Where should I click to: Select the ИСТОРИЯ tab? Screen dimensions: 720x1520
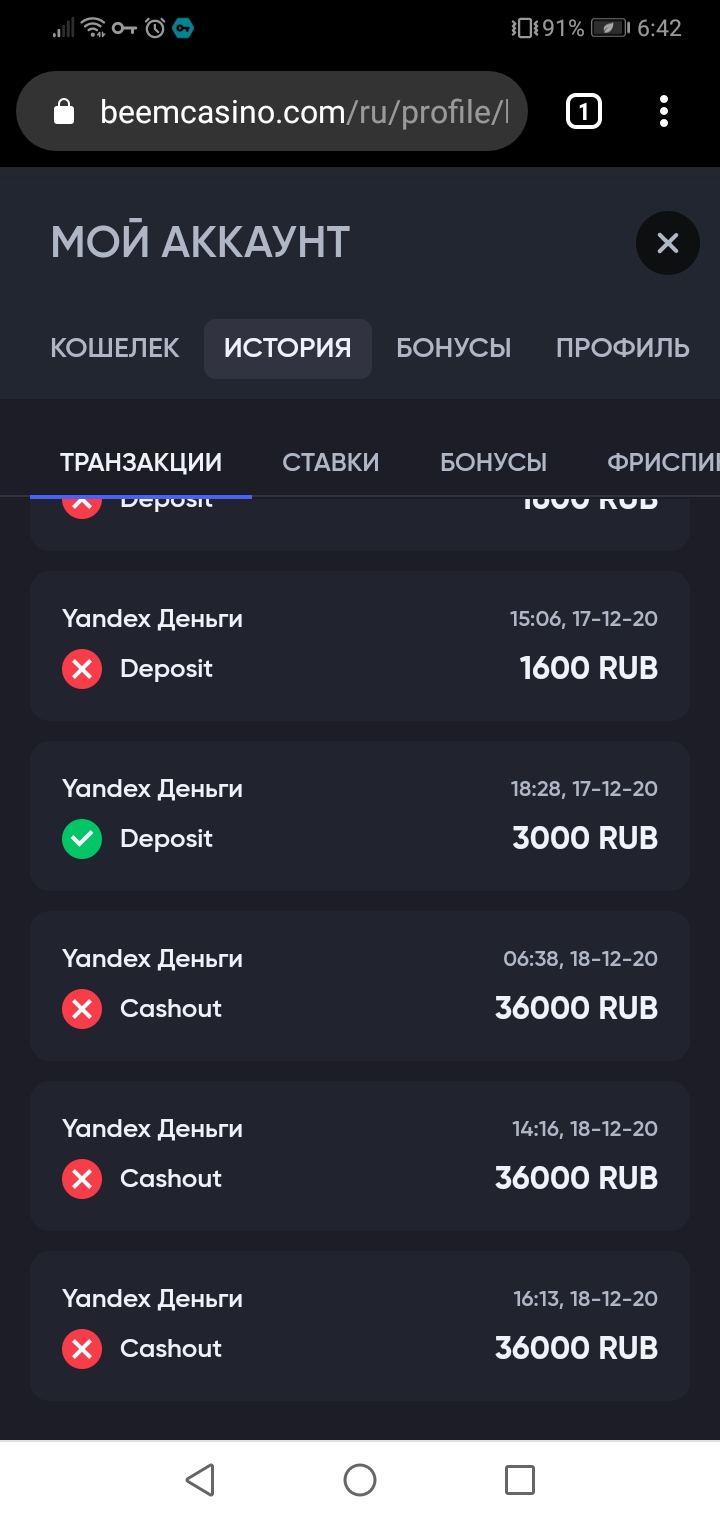click(x=288, y=348)
